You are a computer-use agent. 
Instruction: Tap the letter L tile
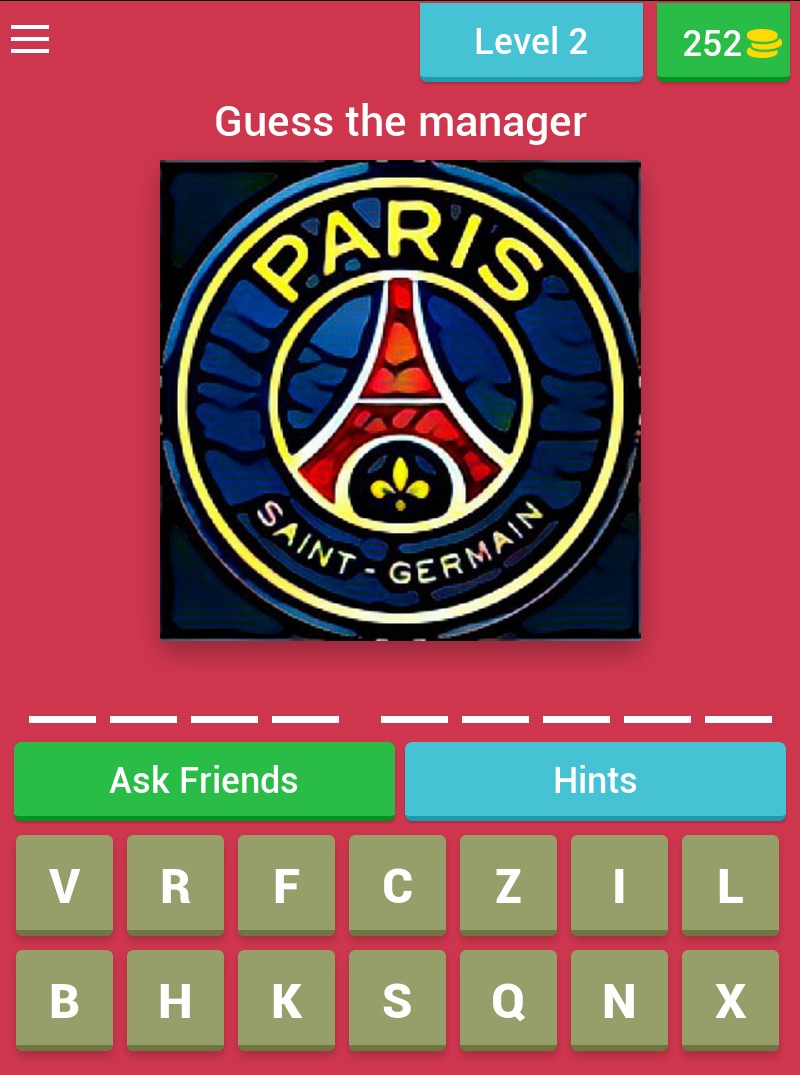730,885
